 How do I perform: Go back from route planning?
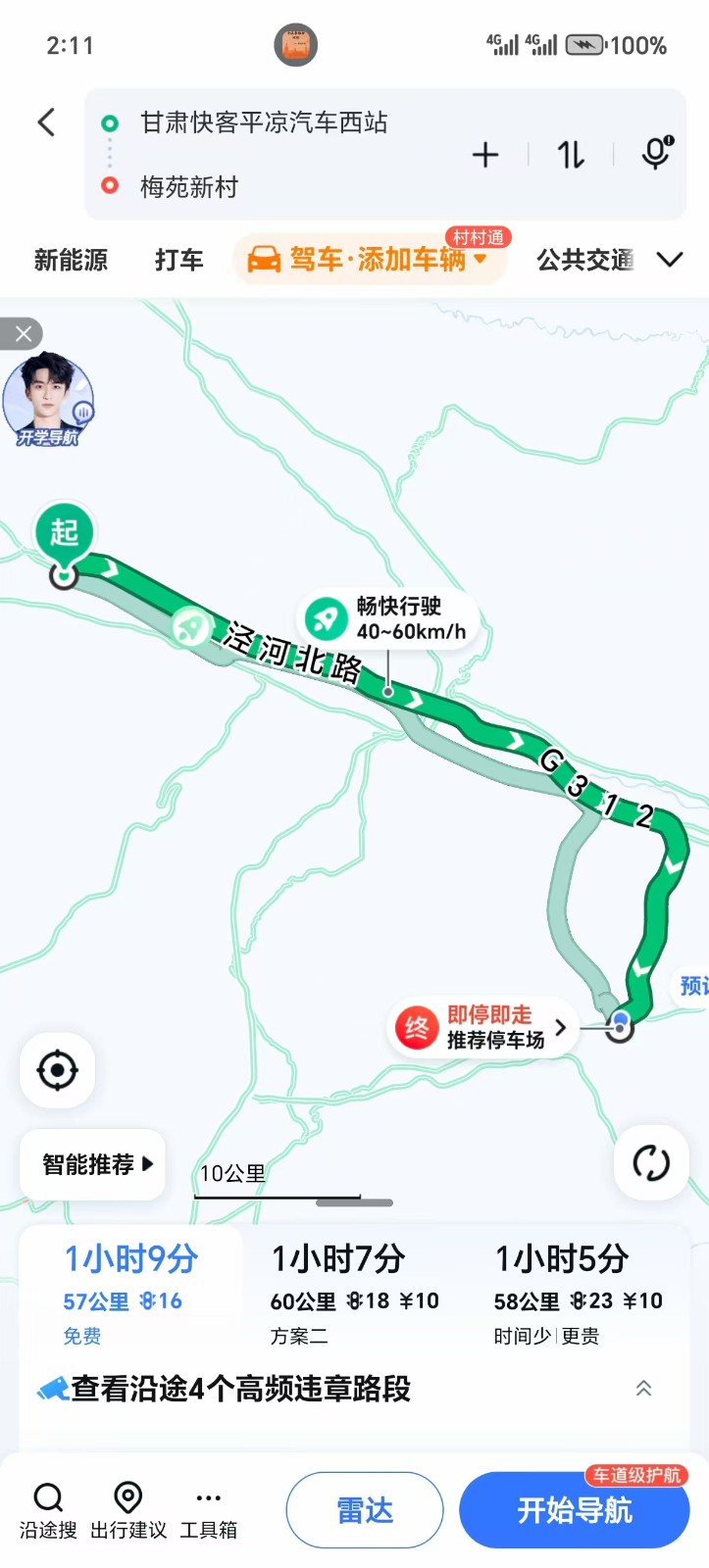(46, 122)
